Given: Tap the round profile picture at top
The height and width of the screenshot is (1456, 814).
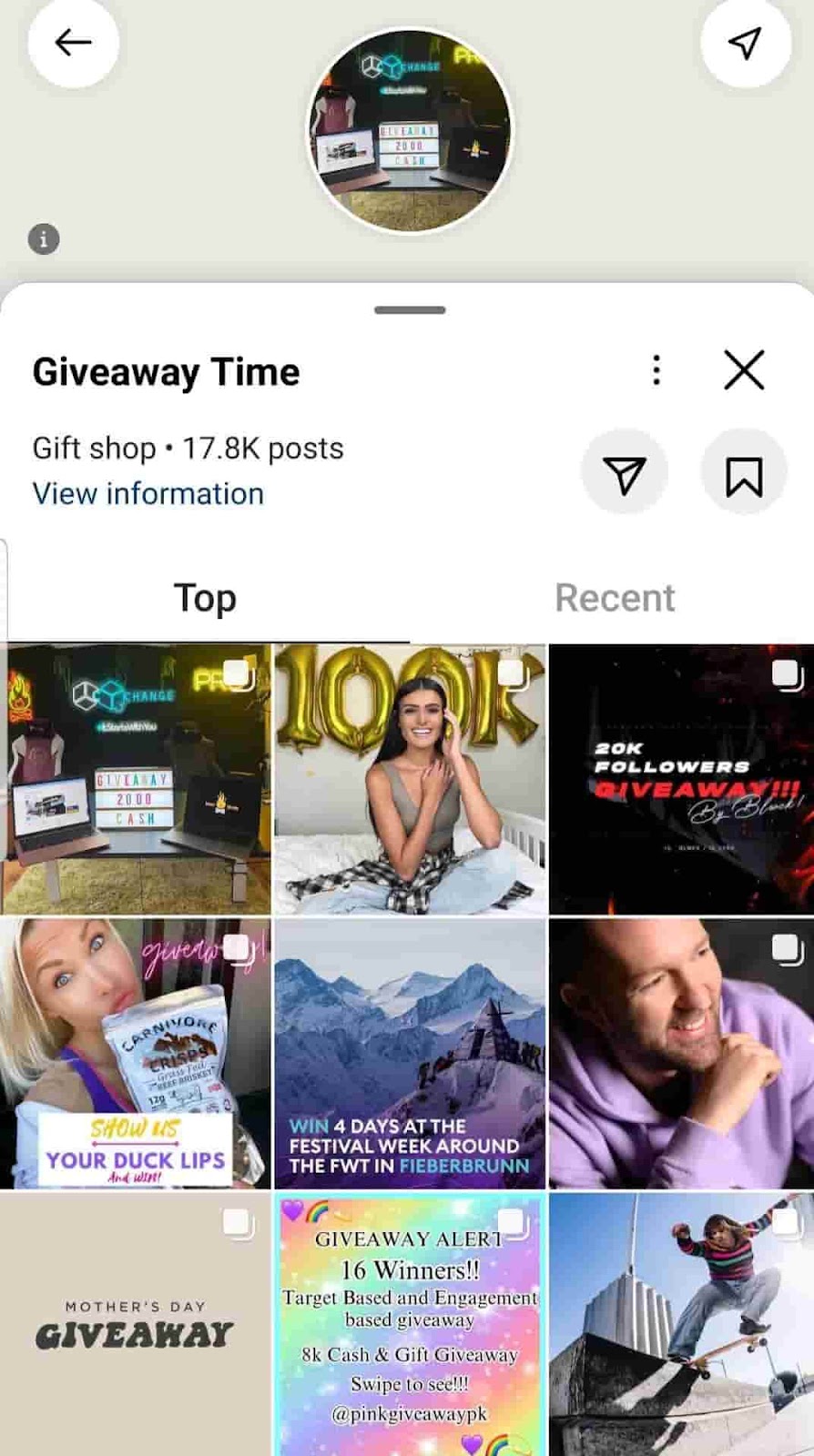Looking at the screenshot, I should (410, 131).
